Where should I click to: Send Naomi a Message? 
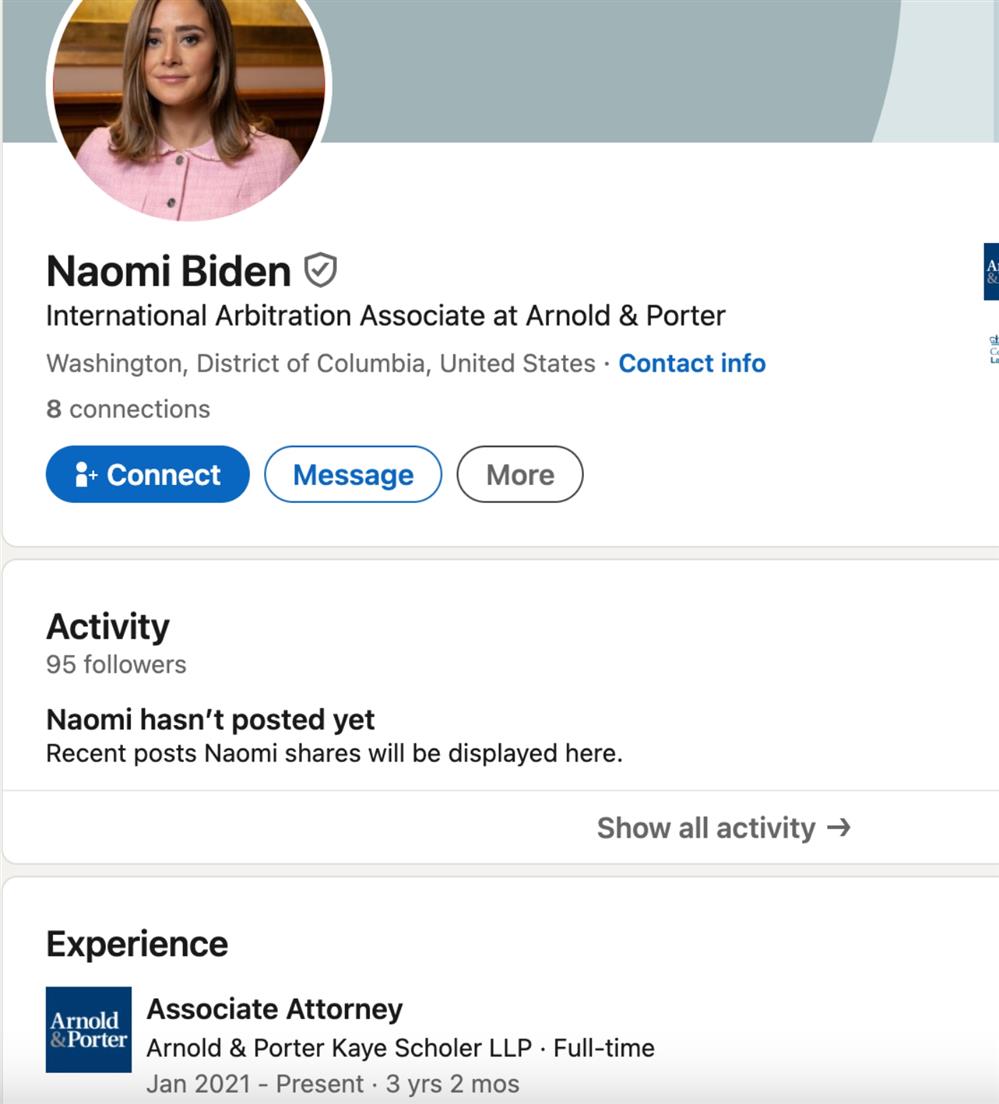click(x=352, y=474)
